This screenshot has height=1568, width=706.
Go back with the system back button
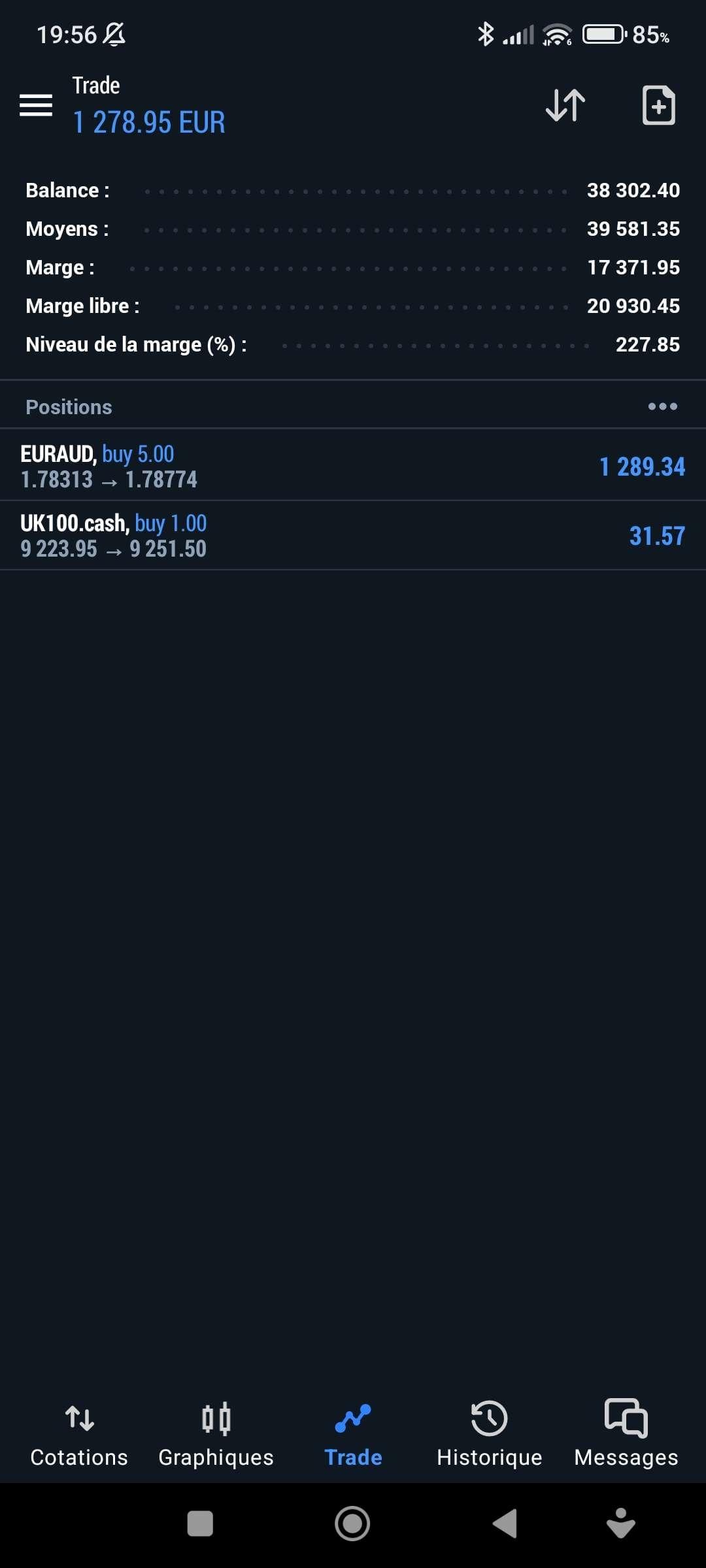[x=505, y=1524]
